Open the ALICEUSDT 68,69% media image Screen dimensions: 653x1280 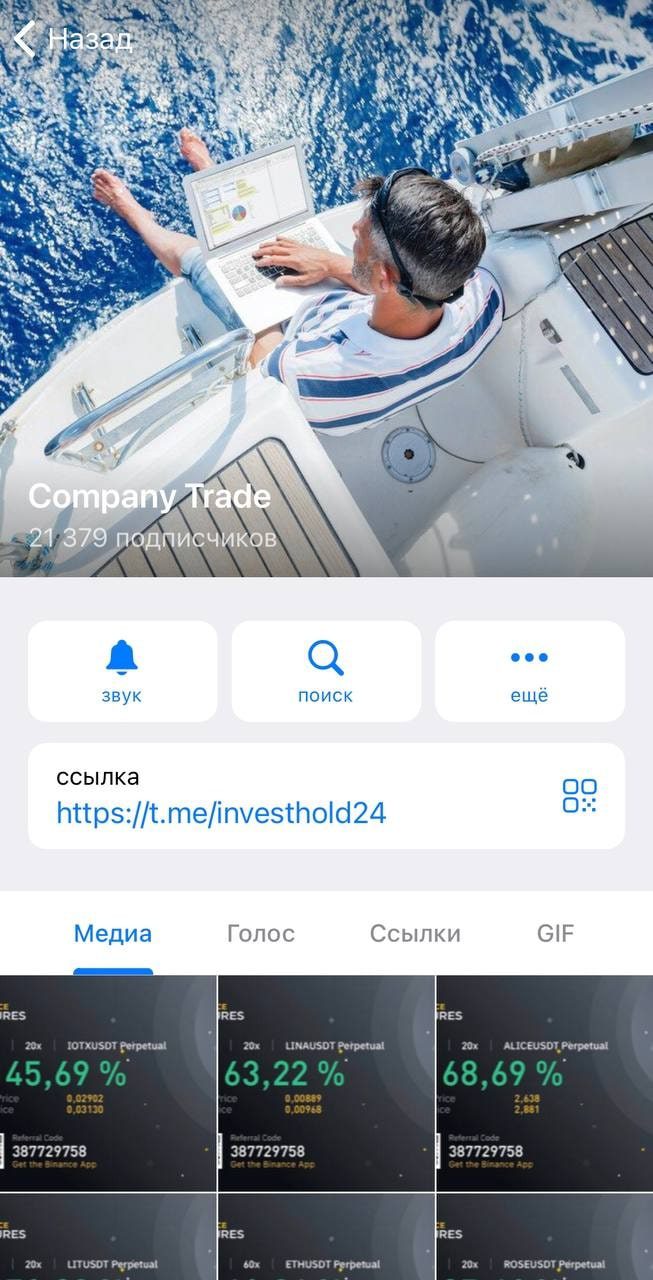[x=544, y=1083]
